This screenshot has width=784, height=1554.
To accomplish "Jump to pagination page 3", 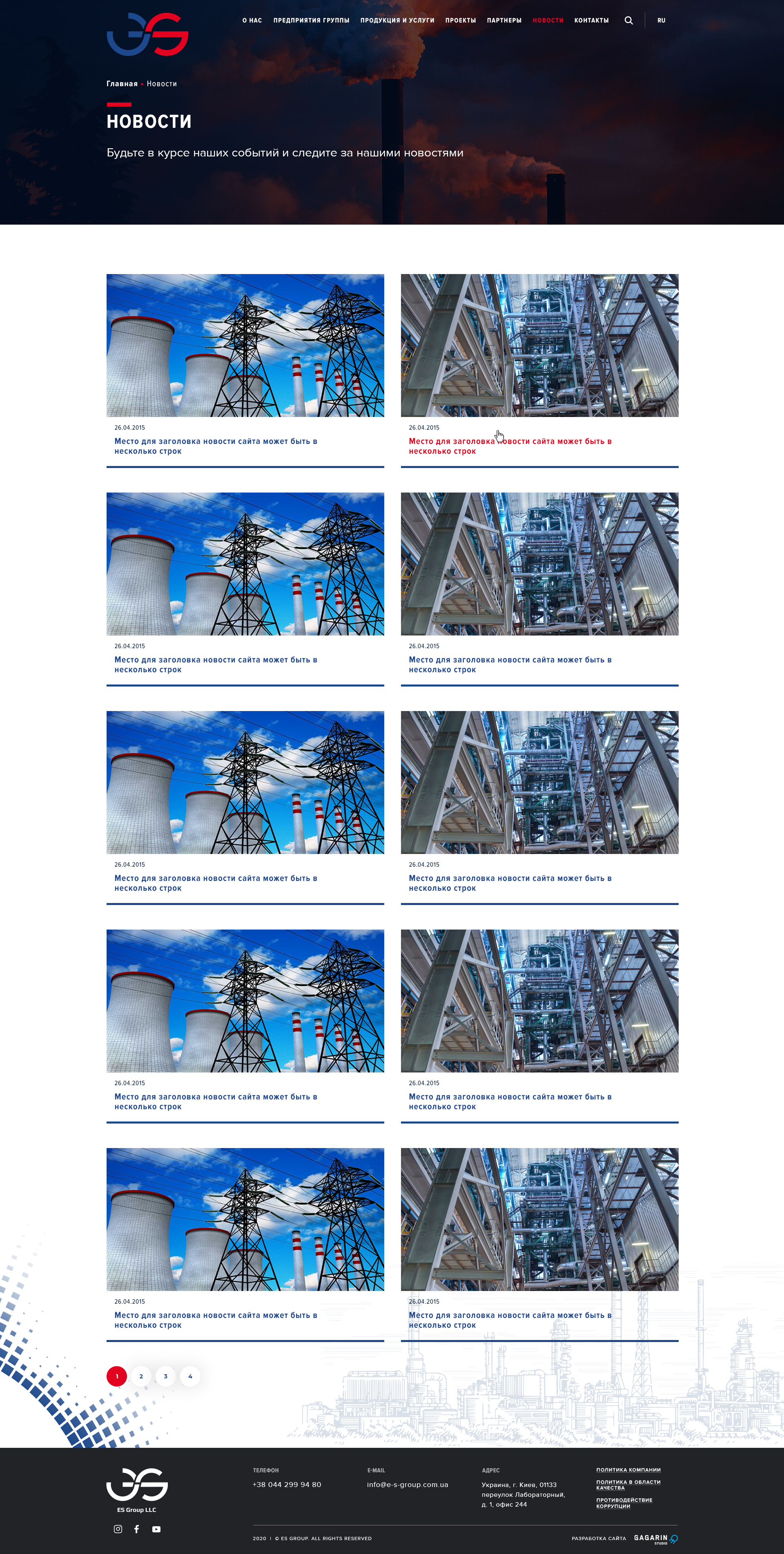I will pos(166,1376).
